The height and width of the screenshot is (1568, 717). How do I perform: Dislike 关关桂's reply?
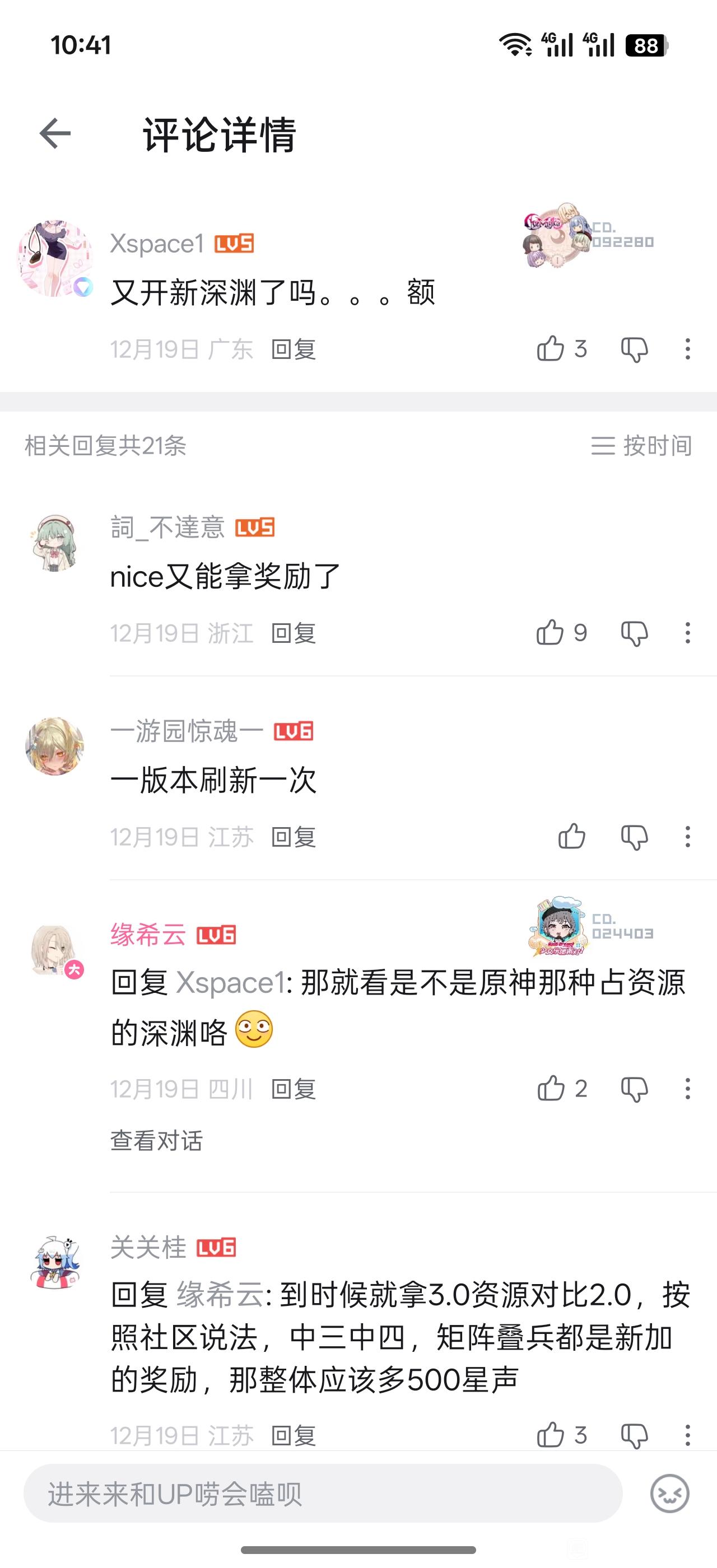634,1435
